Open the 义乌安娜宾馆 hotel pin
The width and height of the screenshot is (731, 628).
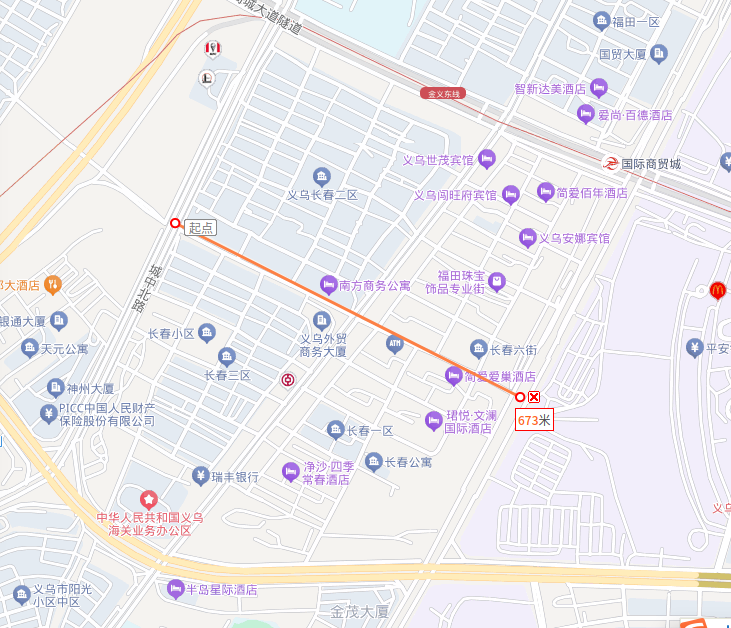[x=527, y=237]
